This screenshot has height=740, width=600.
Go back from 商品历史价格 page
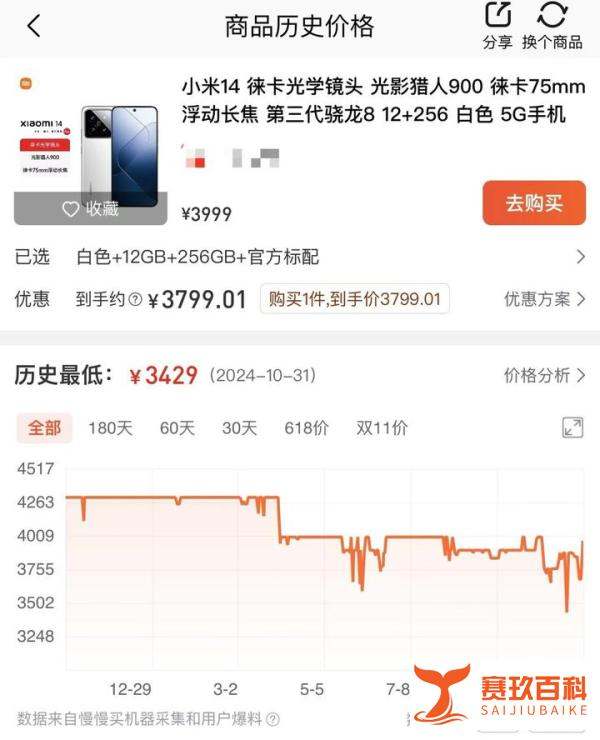point(34,27)
